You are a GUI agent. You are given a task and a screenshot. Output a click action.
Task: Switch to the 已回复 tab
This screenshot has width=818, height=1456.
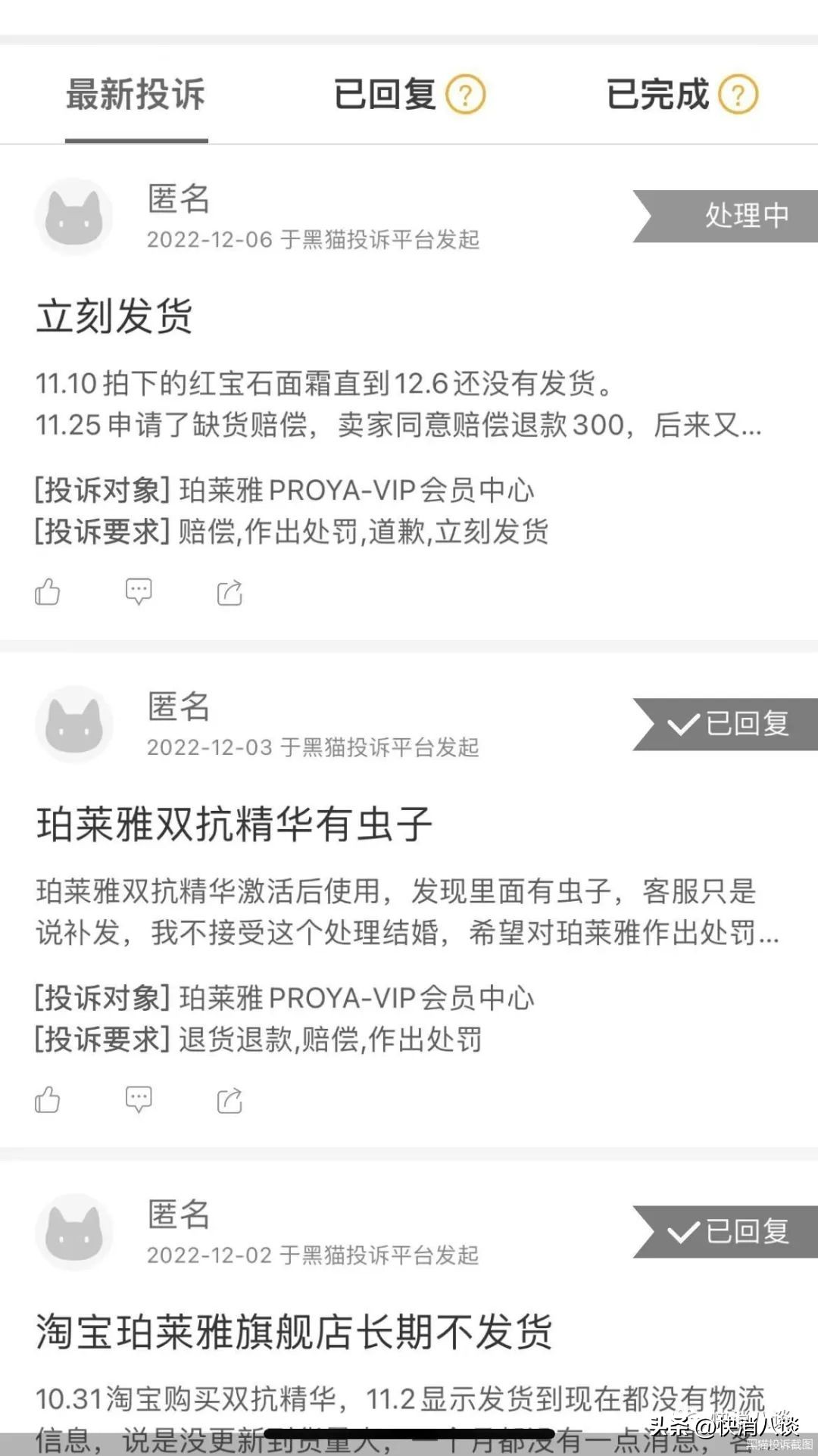coord(386,94)
